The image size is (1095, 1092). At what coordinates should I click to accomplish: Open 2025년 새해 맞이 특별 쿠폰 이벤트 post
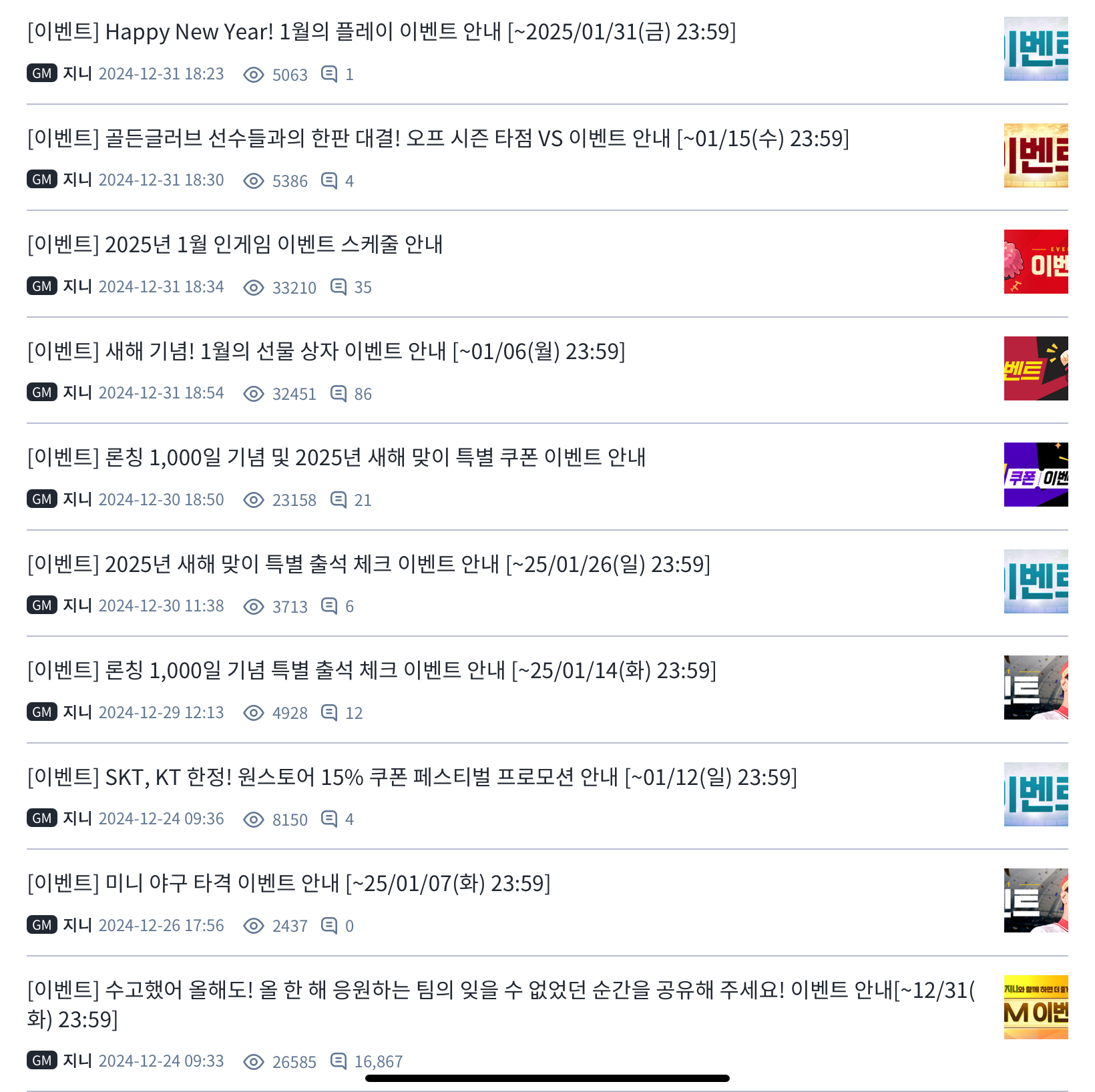point(336,458)
